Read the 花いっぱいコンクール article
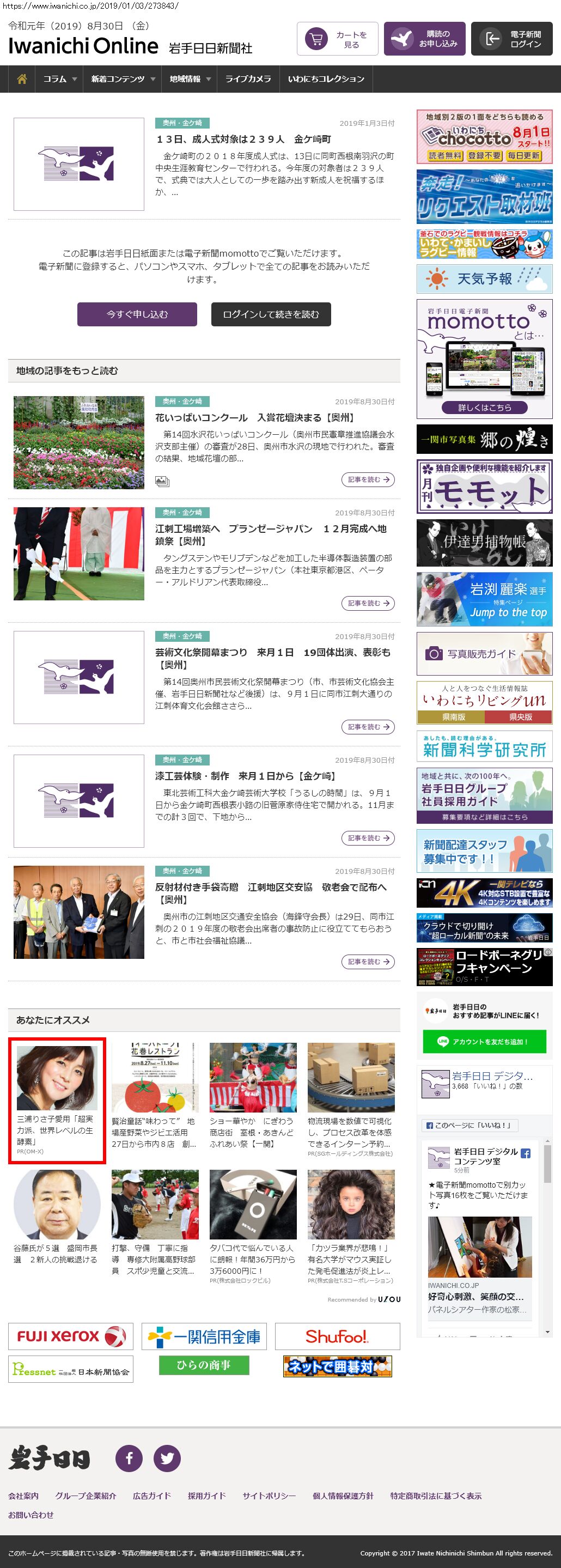This screenshot has height=1568, width=561. pyautogui.click(x=254, y=418)
